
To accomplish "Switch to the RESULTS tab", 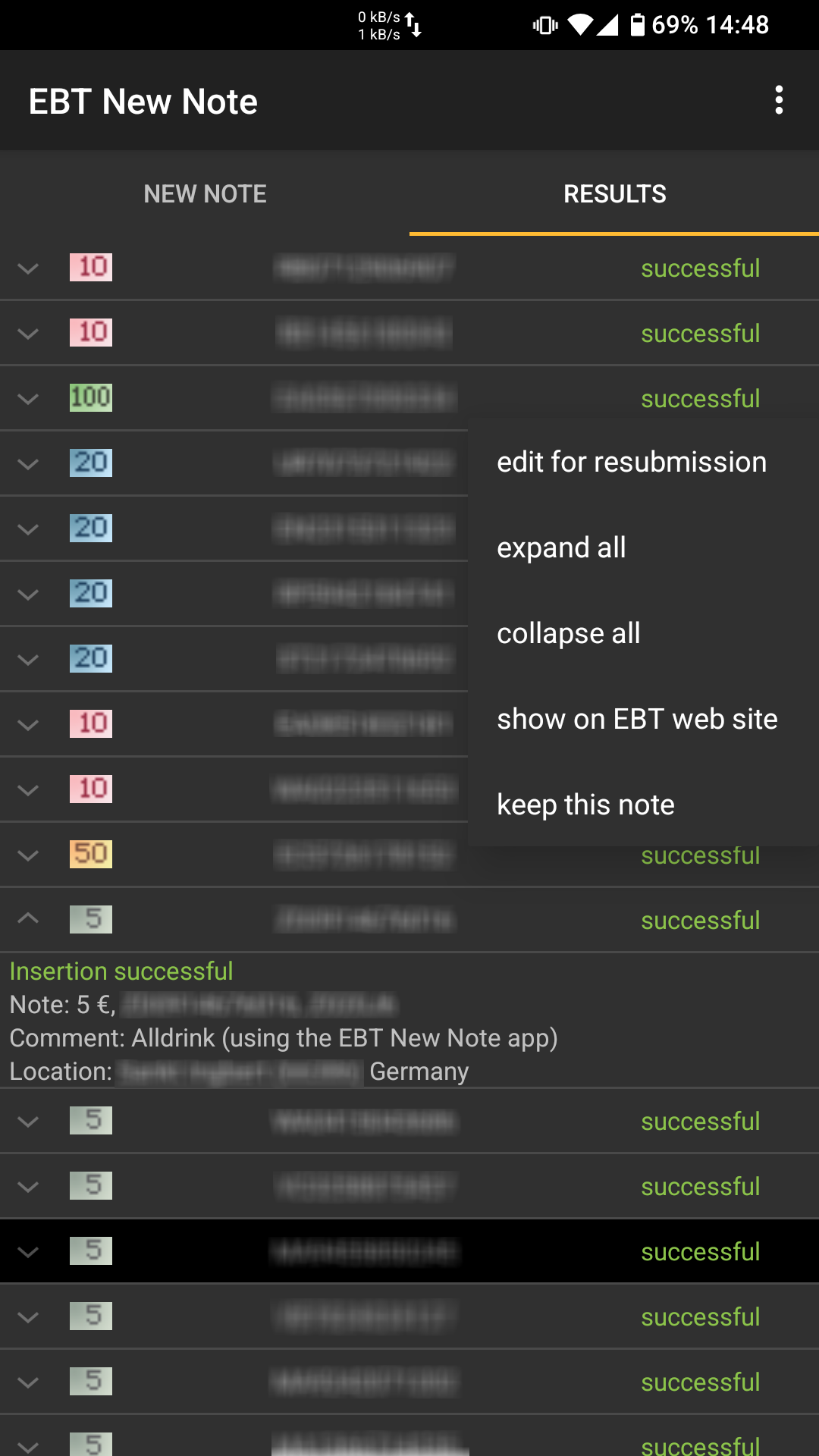I will (614, 194).
